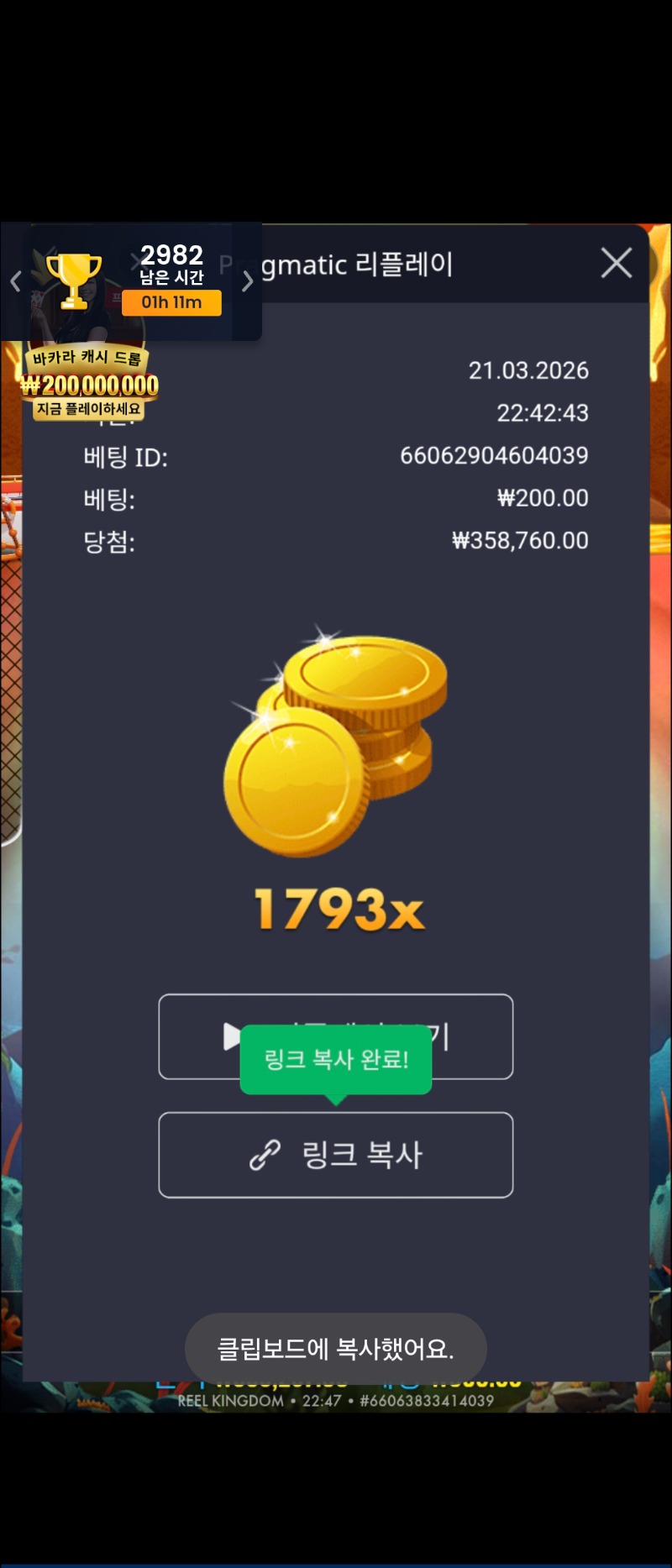This screenshot has height=1568, width=672.
Task: Open the 바카라 캐시 드롭 promotion banner
Action: [88, 385]
